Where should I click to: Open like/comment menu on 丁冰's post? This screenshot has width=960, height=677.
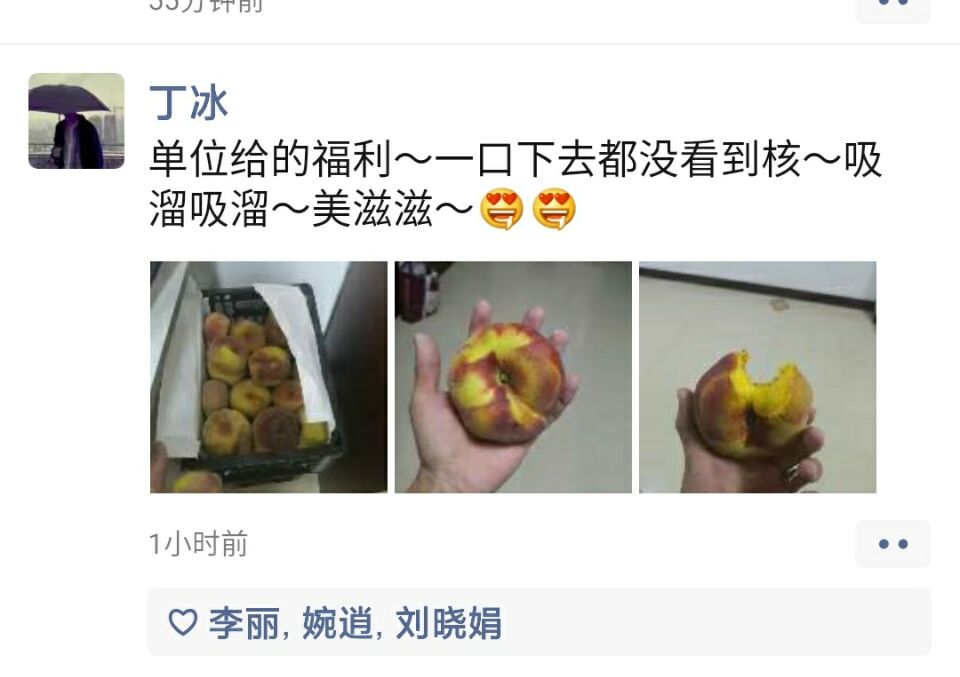[x=892, y=544]
